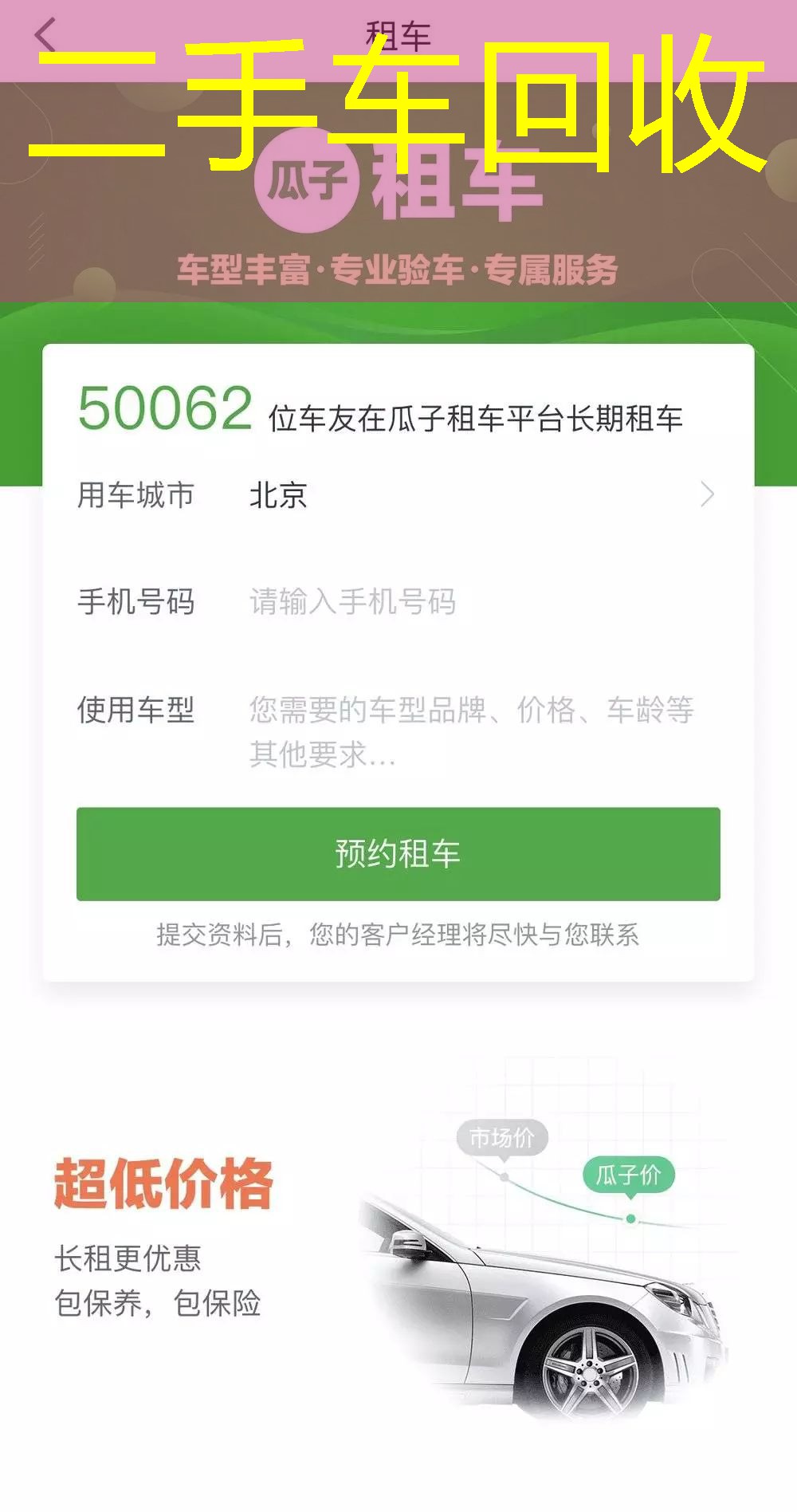Open the 用车城市 picker showing 北京

[478, 495]
